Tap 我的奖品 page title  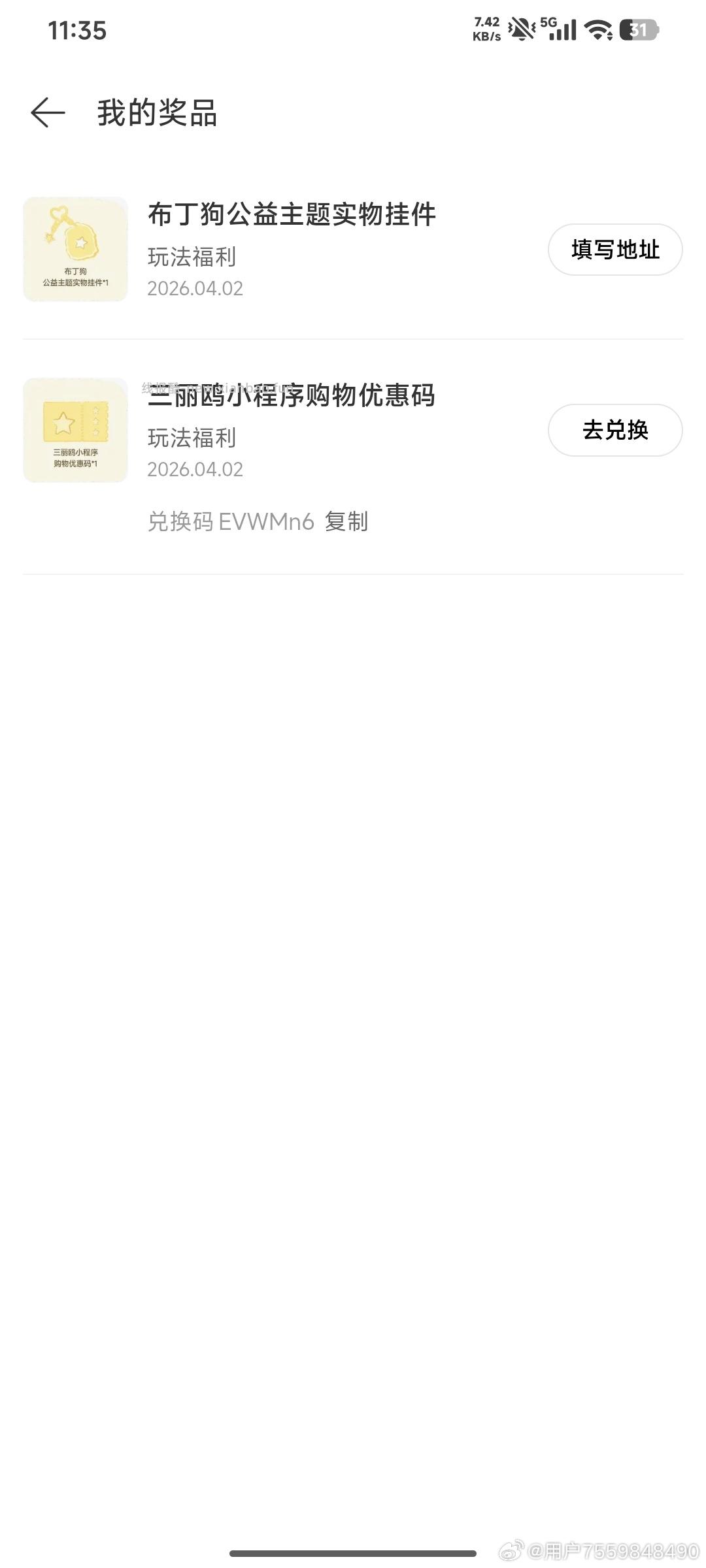[157, 112]
